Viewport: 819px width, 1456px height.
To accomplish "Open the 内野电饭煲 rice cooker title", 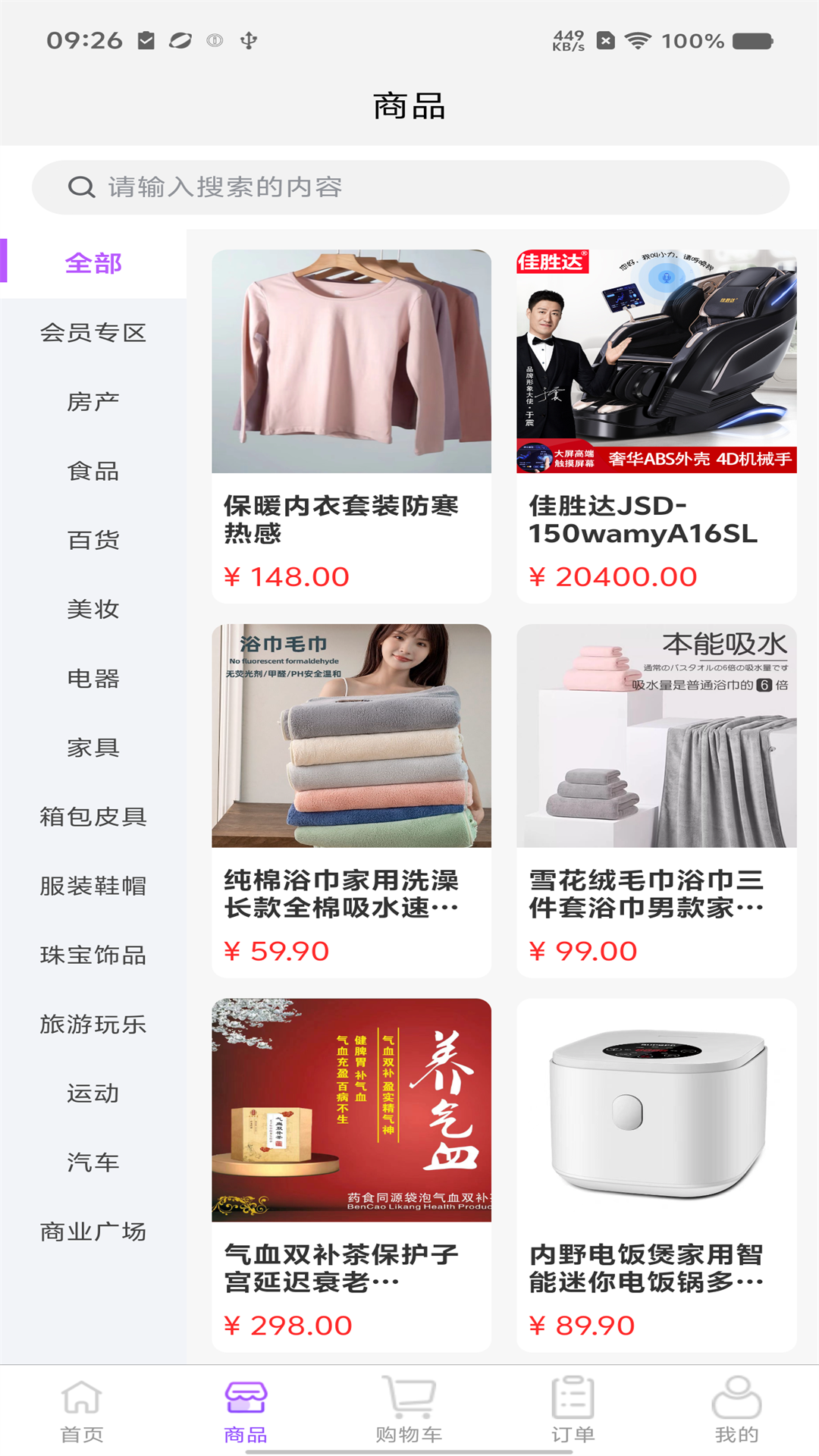I will point(645,1263).
